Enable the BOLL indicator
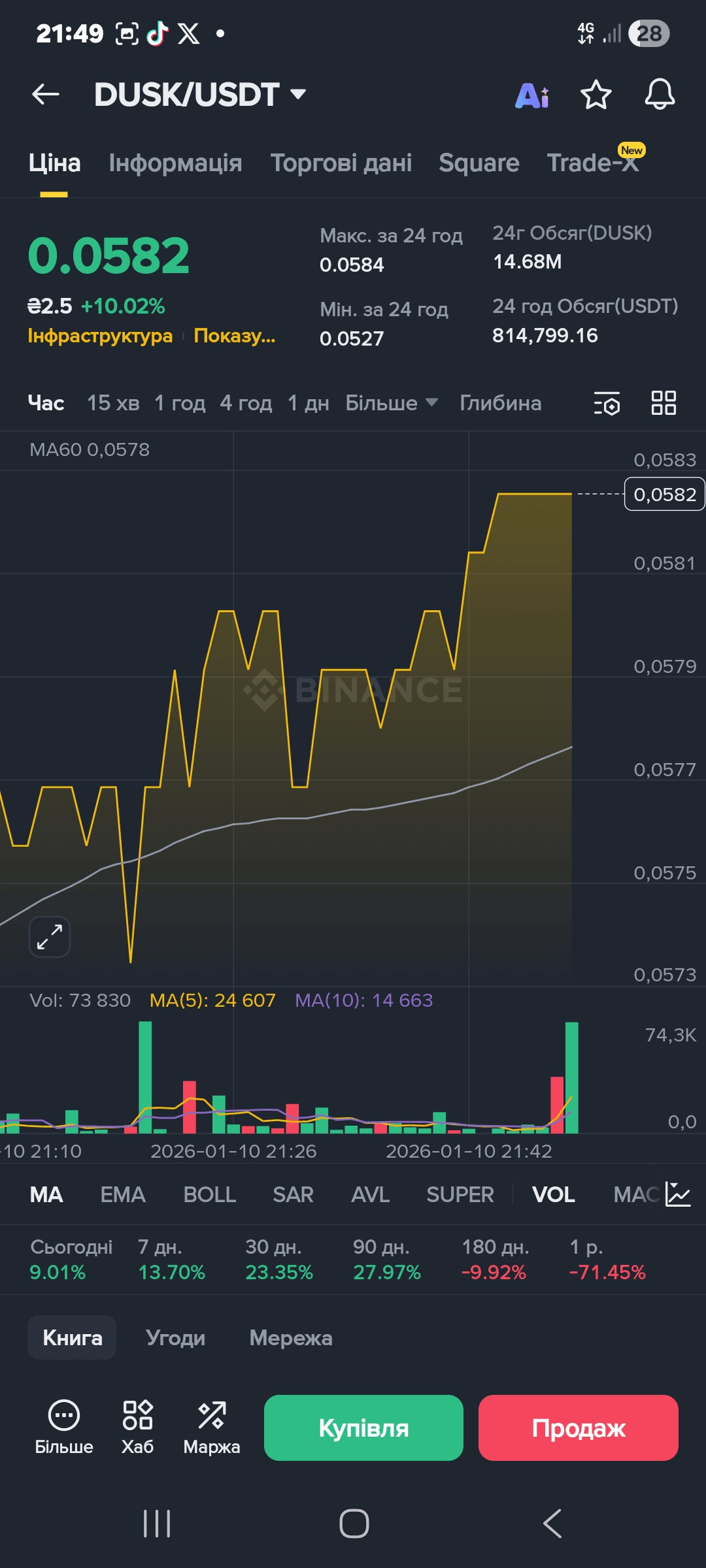 pyautogui.click(x=209, y=1194)
